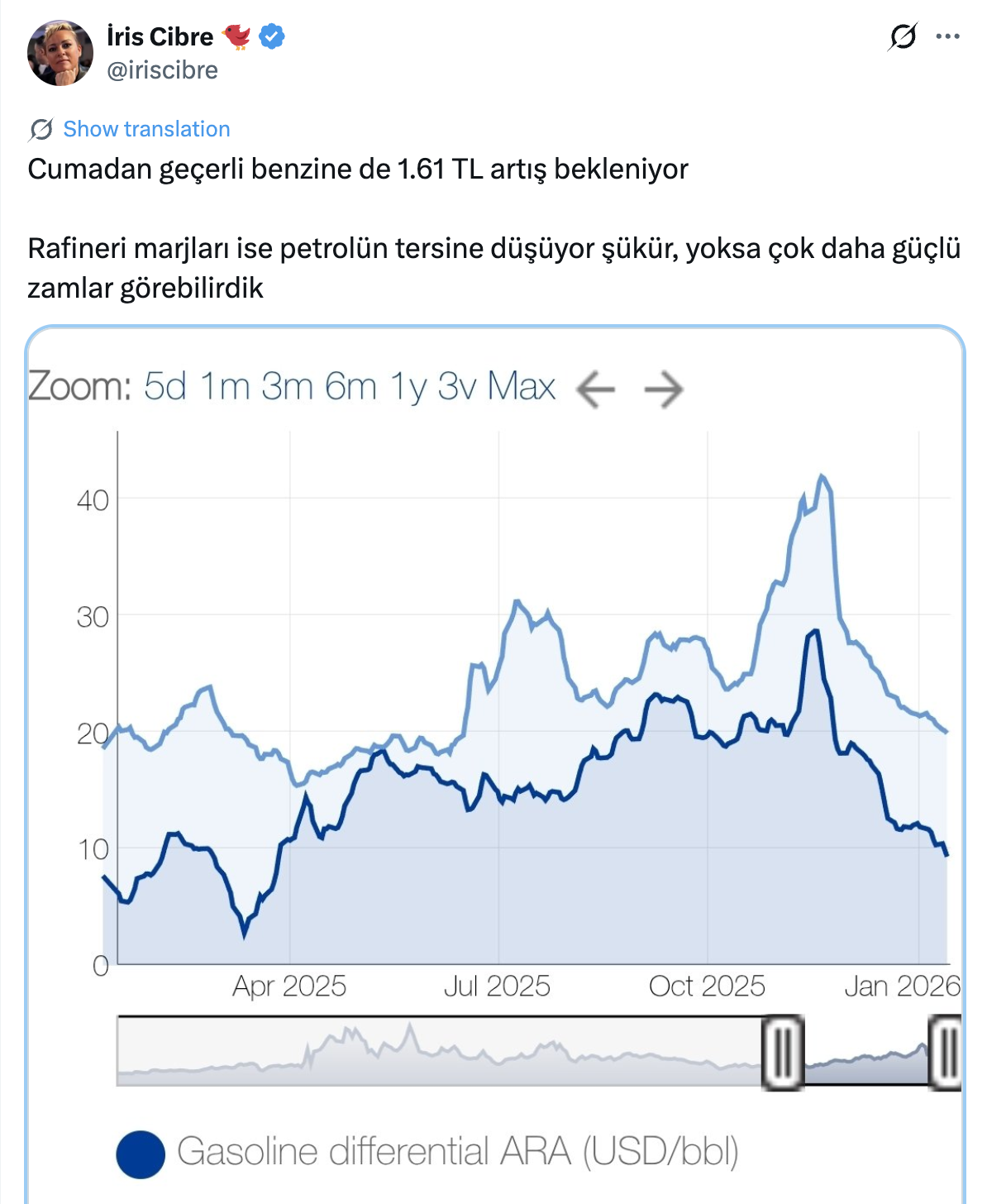This screenshot has width=987, height=1204.
Task: Switch chart zoom to Max
Action: [x=523, y=385]
